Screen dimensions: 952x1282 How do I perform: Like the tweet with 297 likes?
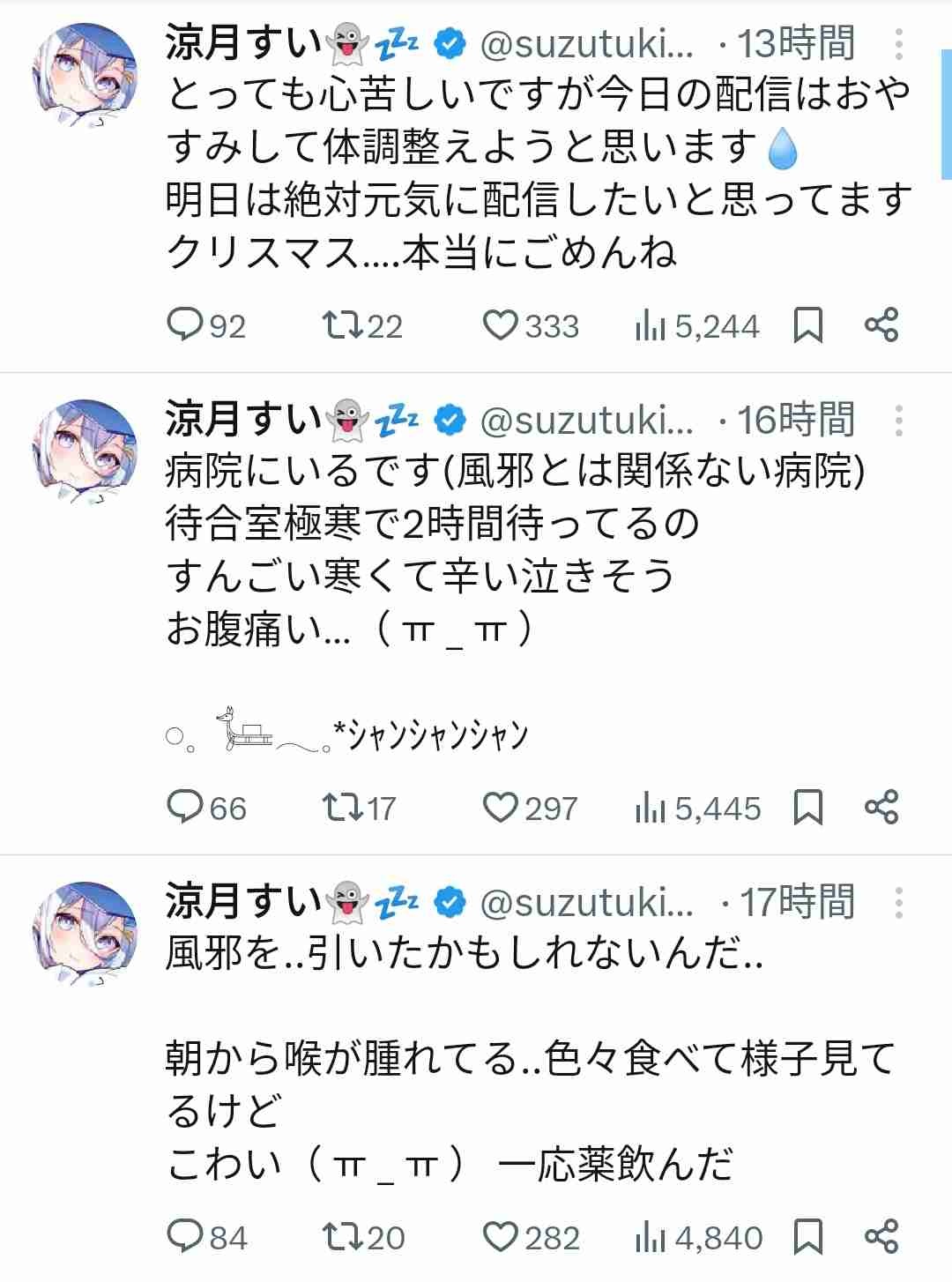pyautogui.click(x=501, y=807)
